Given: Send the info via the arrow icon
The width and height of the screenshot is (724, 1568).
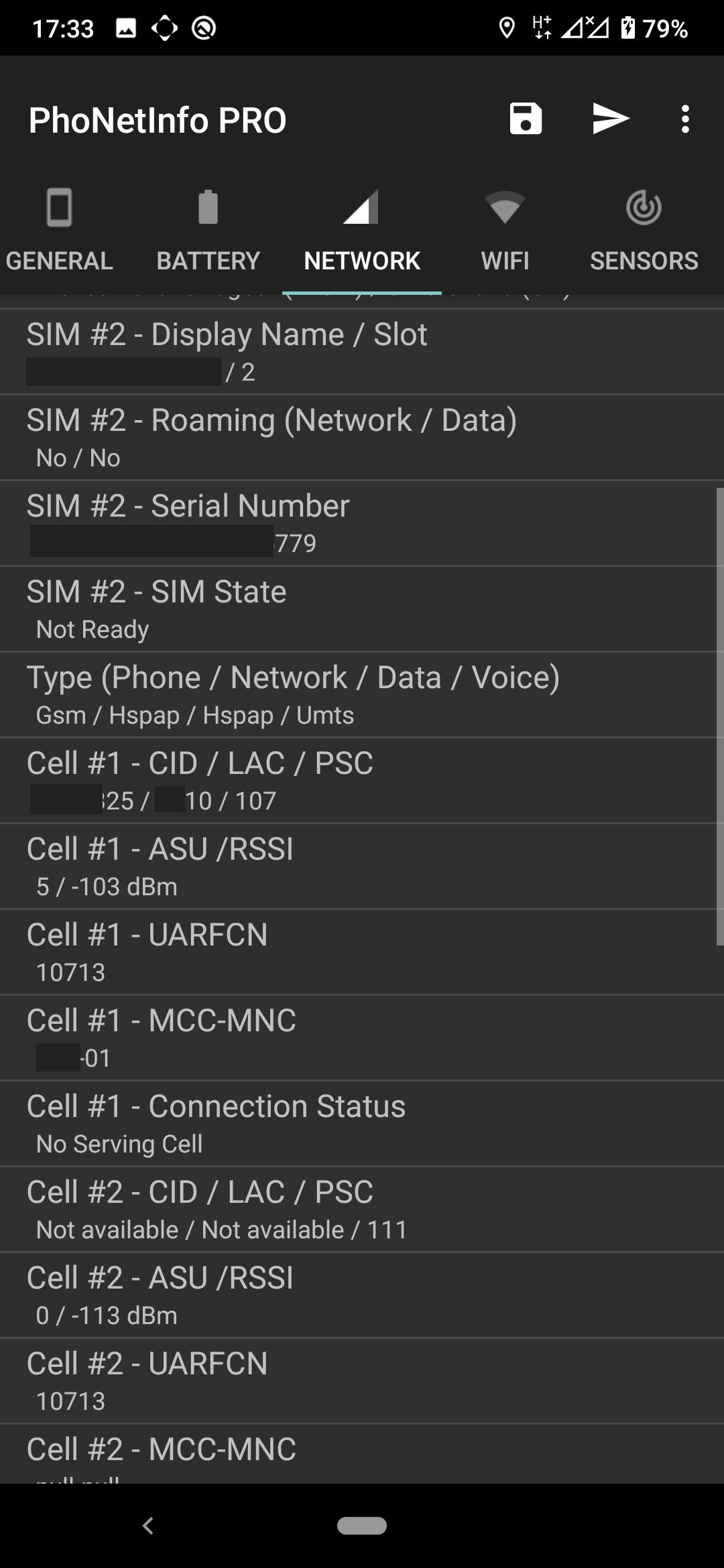Looking at the screenshot, I should [x=611, y=119].
